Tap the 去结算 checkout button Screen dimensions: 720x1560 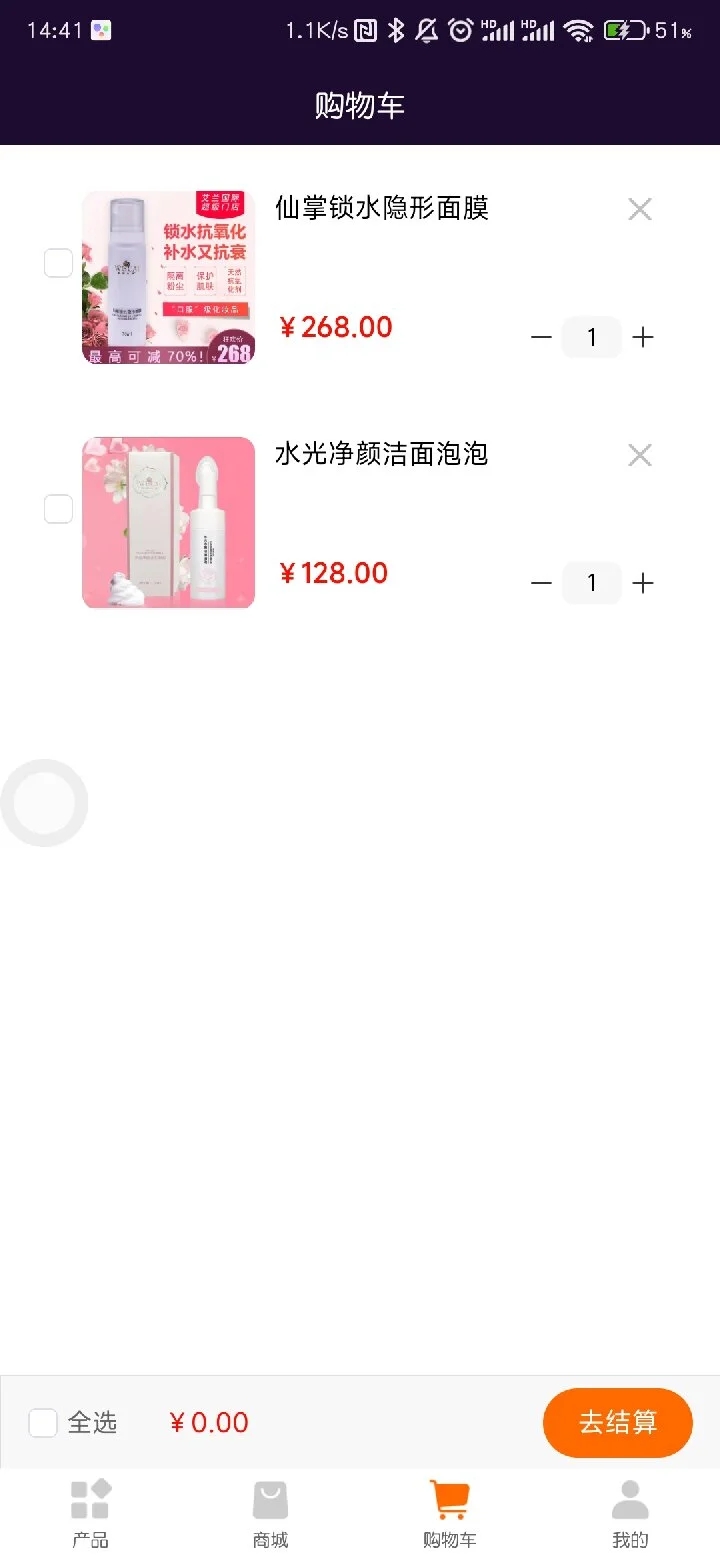(618, 1422)
